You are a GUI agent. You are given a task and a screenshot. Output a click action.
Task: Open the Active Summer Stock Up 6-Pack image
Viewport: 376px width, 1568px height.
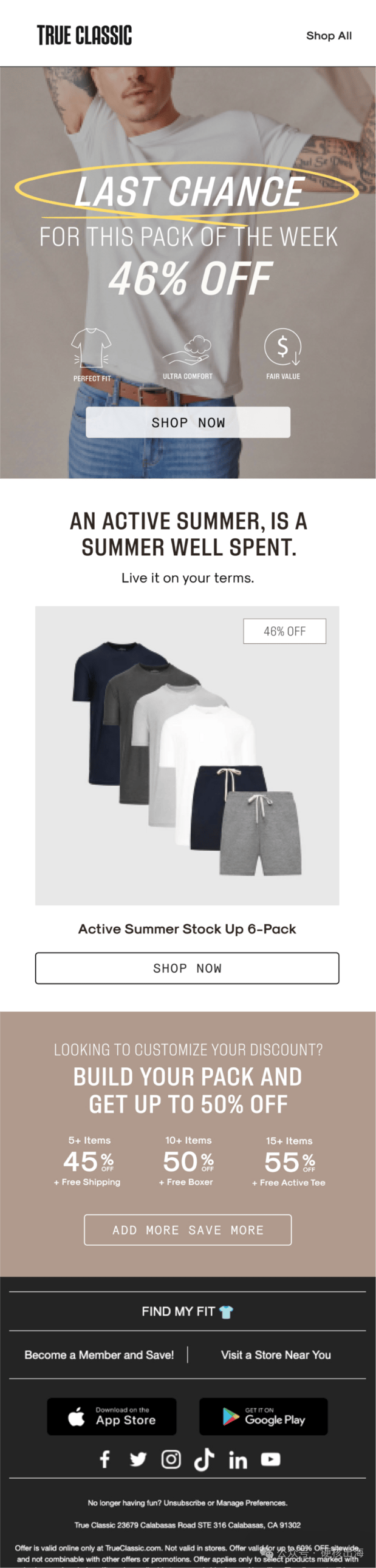(x=187, y=755)
